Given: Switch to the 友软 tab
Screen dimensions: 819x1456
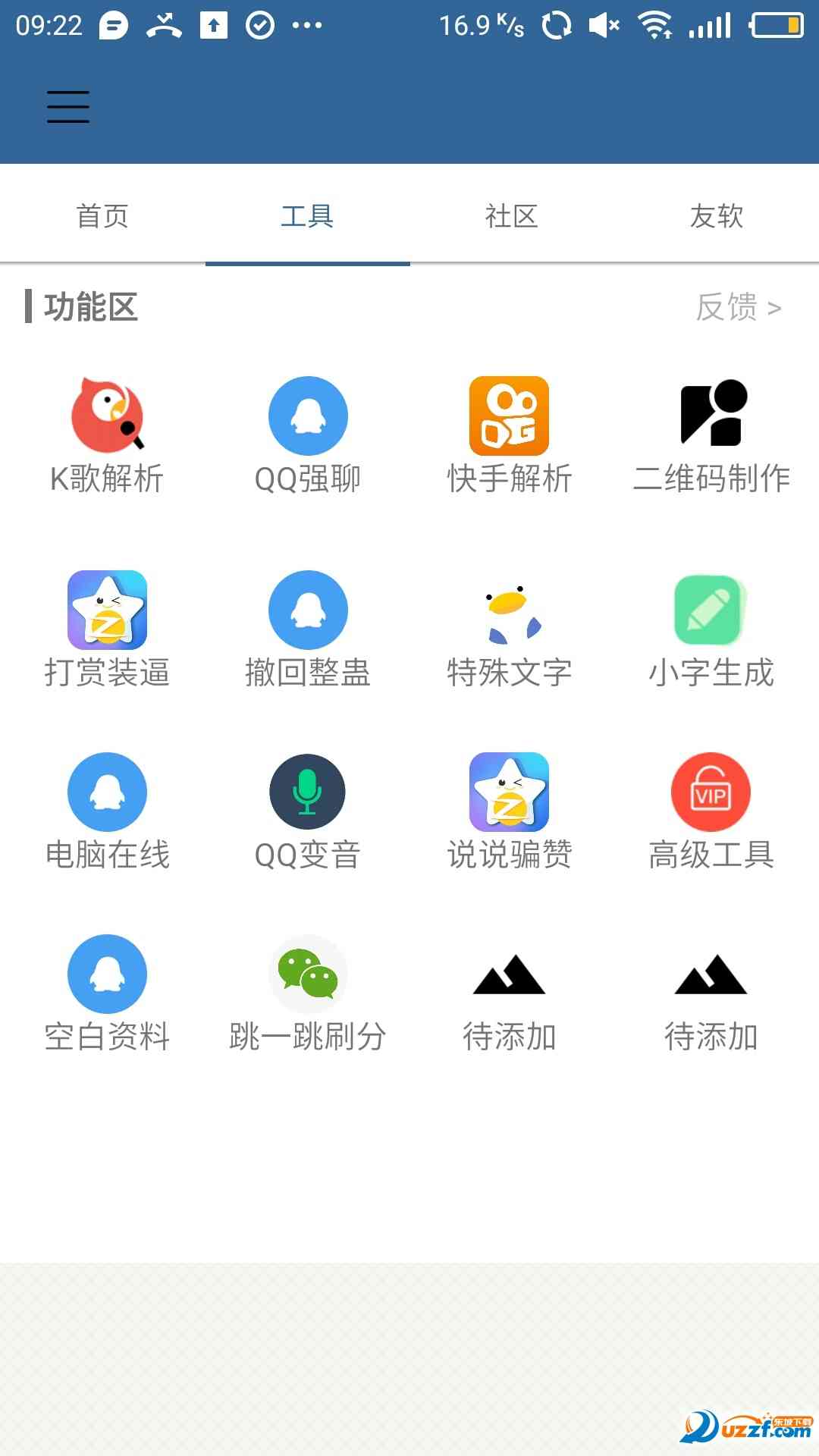Looking at the screenshot, I should tap(717, 216).
